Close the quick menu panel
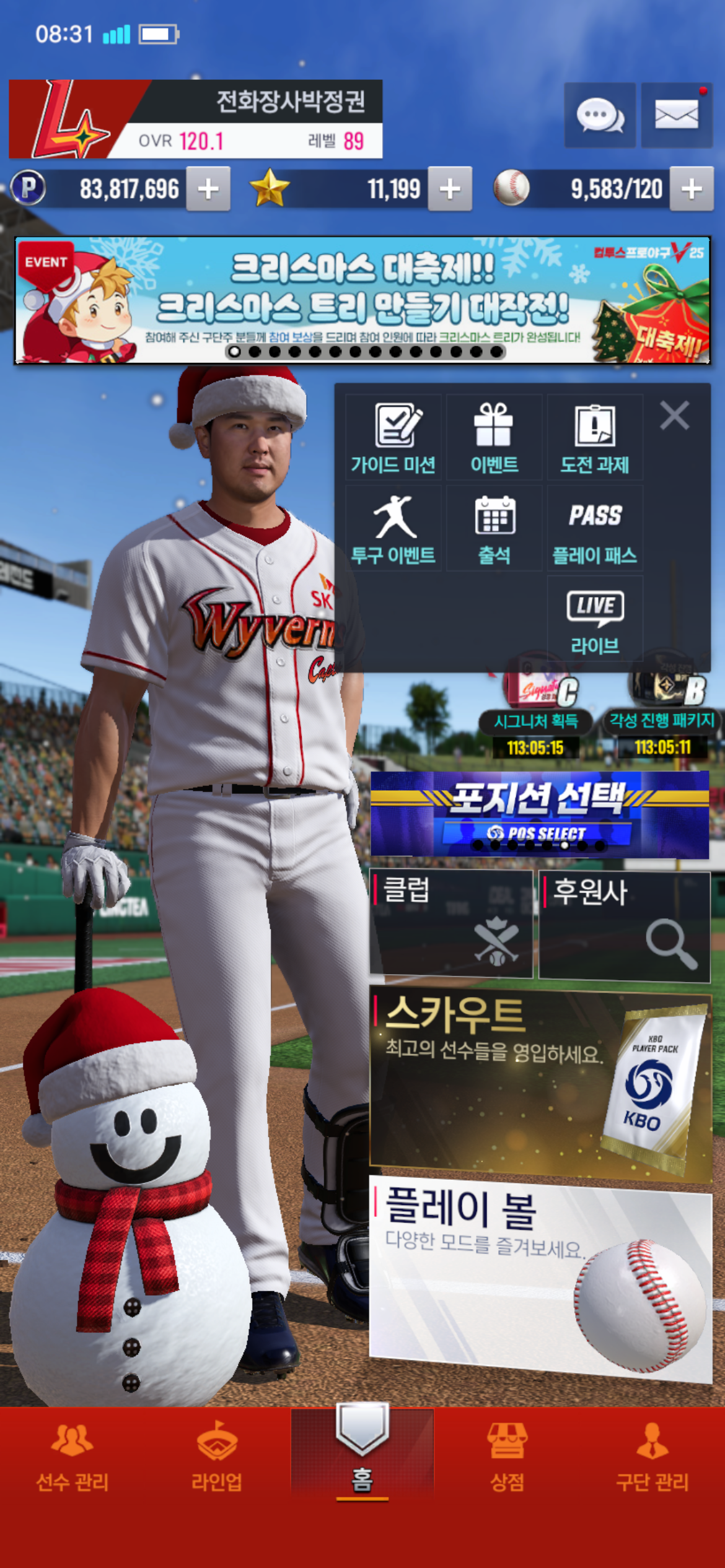 [674, 416]
